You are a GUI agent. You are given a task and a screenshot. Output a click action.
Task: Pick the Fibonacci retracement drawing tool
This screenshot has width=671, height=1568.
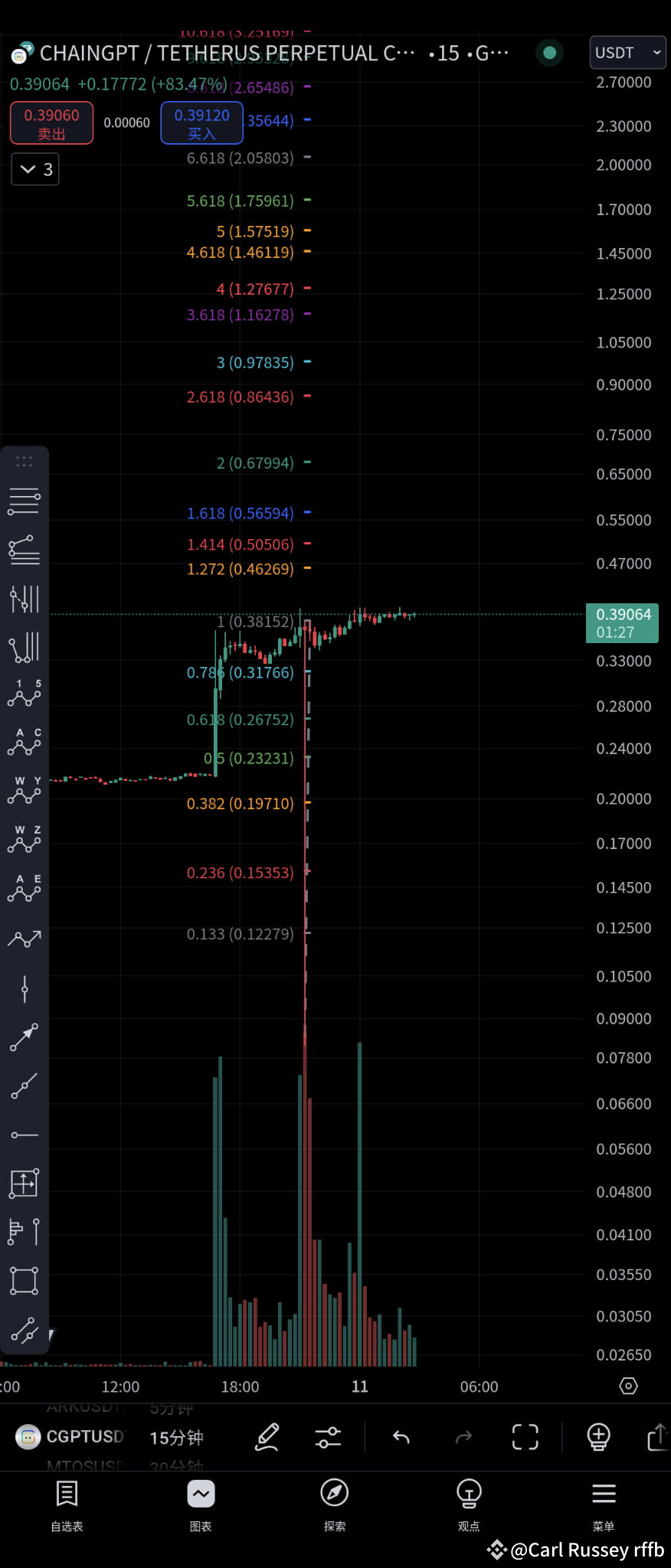coord(25,500)
